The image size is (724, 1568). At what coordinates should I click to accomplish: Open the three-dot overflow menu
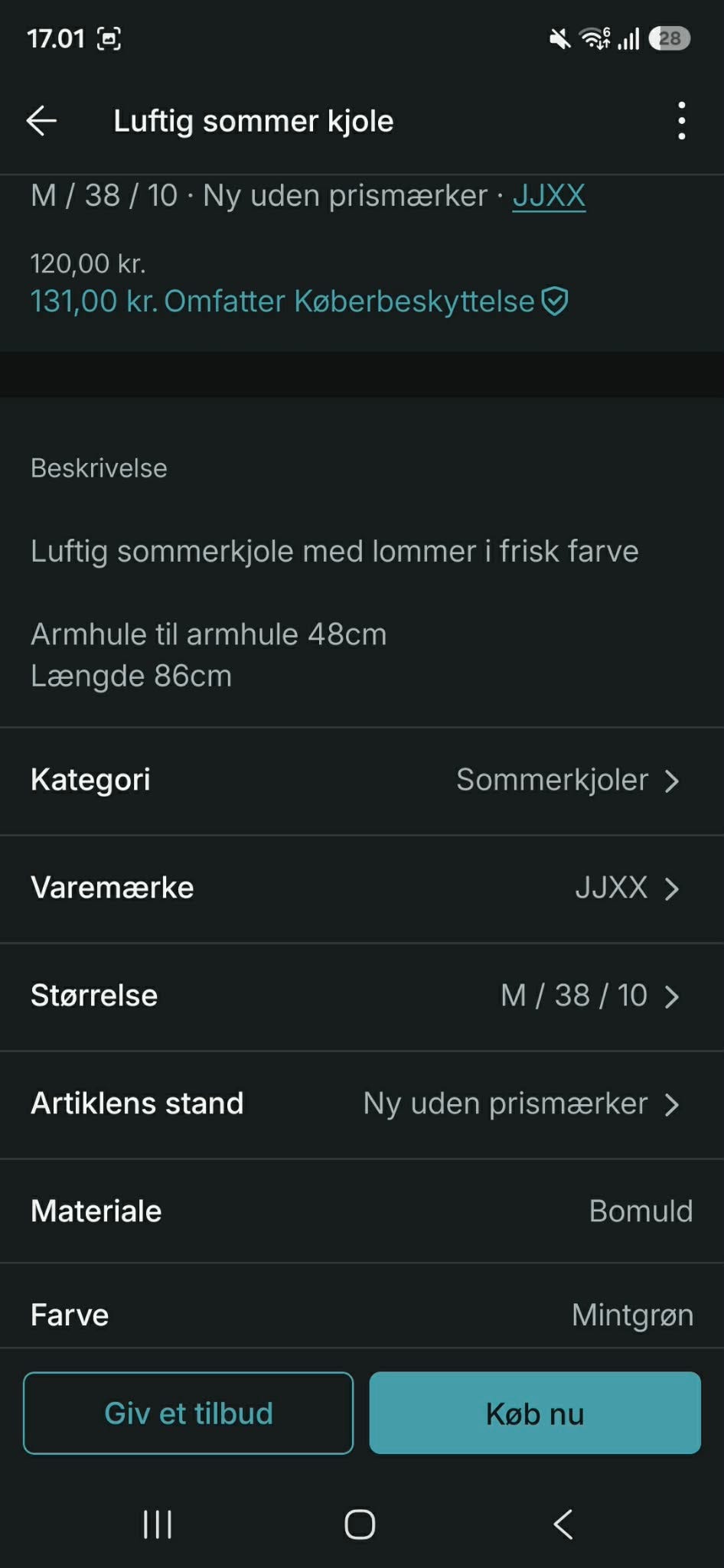[681, 121]
